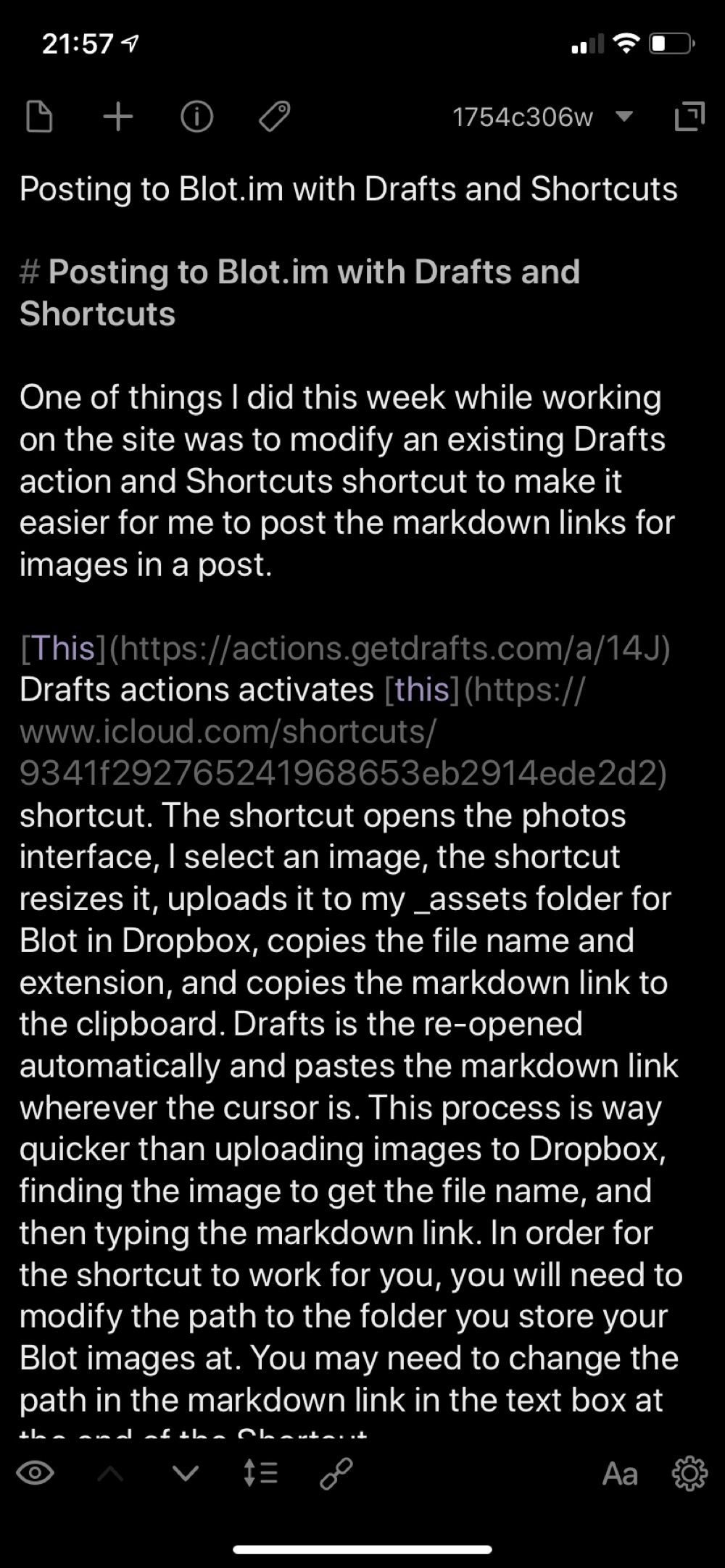Viewport: 725px width, 1568px height.
Task: Show draft info details
Action: click(x=196, y=117)
